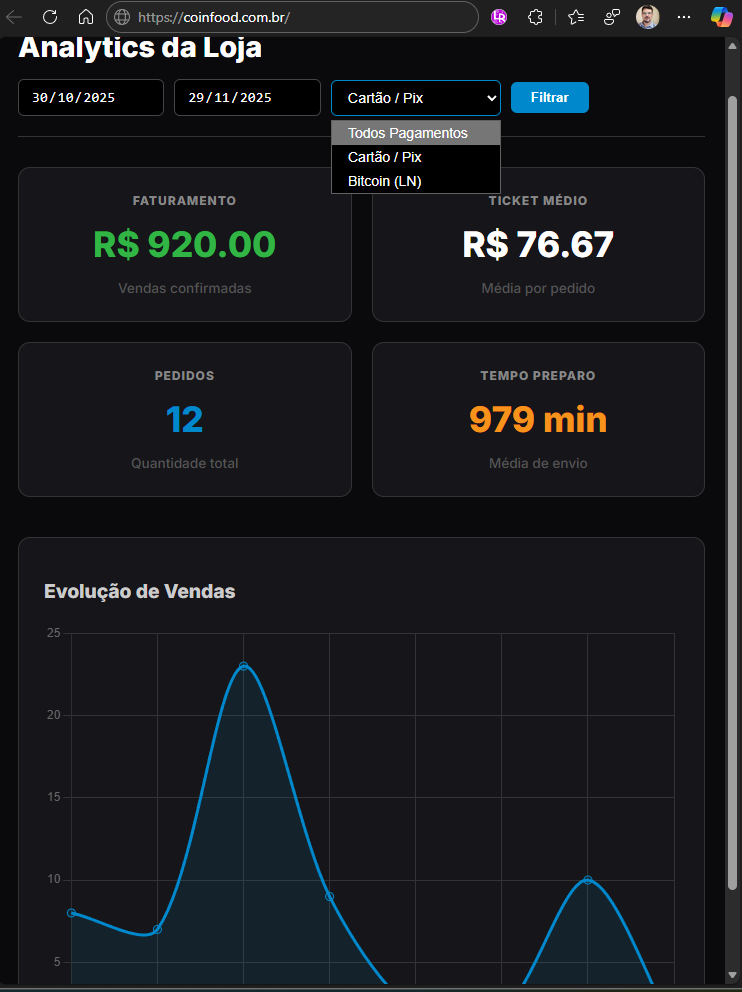Open the Copilot sidebar
The height and width of the screenshot is (992, 742).
pos(720,16)
